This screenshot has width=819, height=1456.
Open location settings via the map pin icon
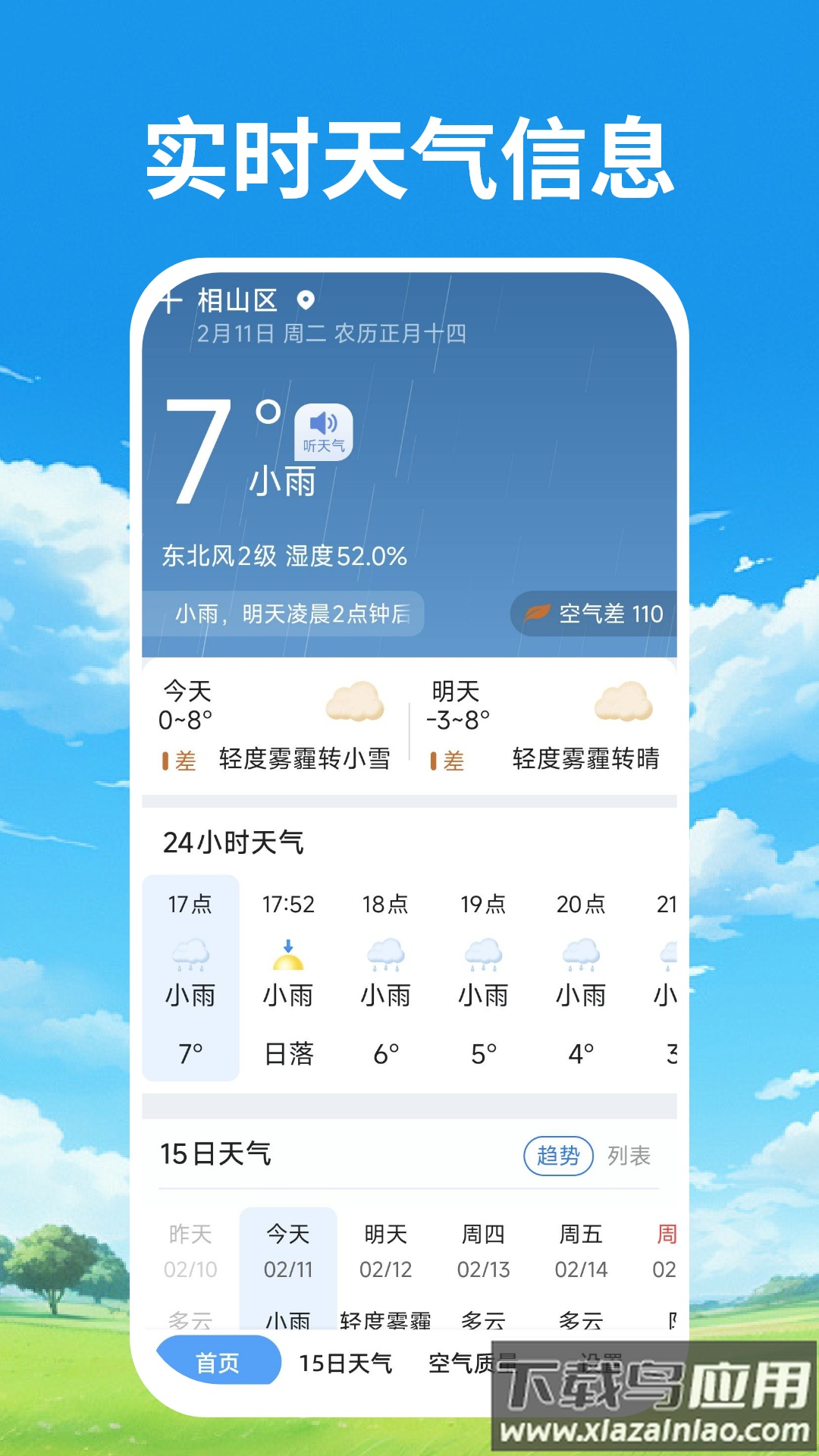(306, 299)
